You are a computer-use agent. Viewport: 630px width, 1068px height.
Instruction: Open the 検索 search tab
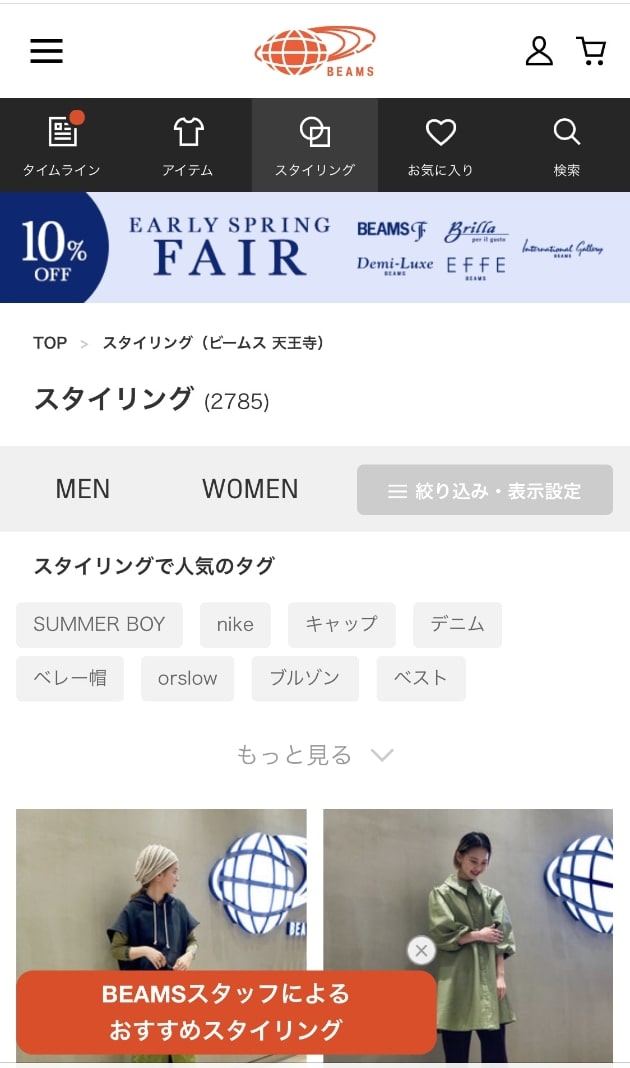(x=566, y=146)
